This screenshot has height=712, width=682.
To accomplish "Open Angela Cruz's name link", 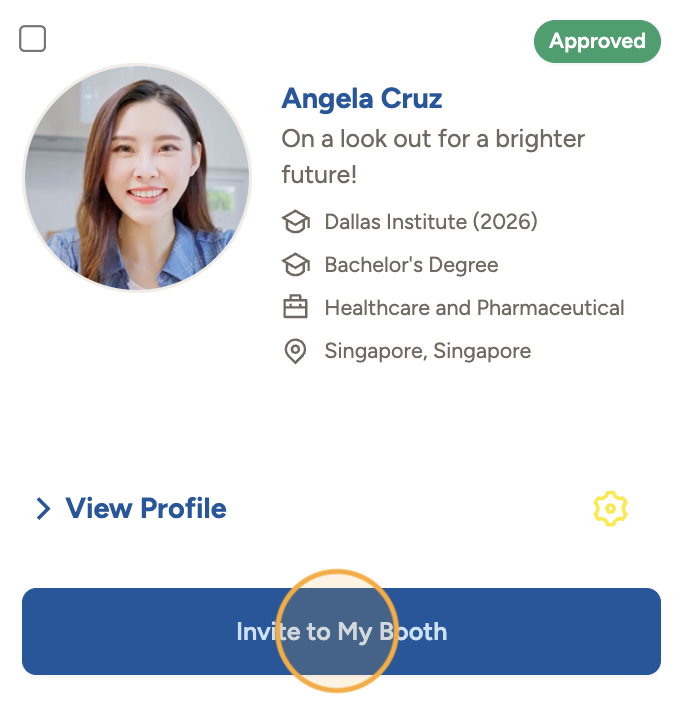I will (x=361, y=98).
